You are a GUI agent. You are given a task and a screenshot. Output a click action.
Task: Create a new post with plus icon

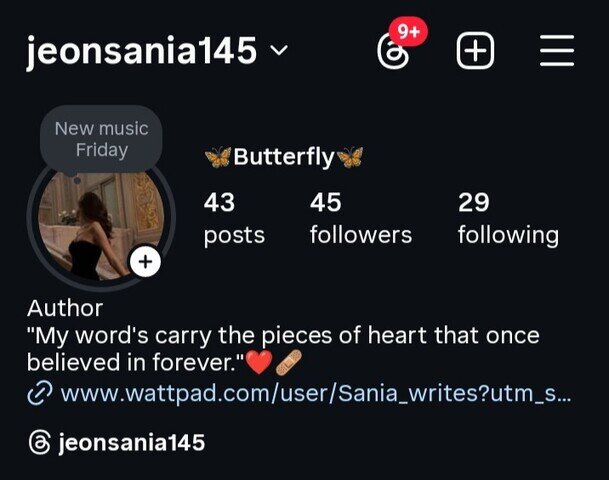[475, 51]
